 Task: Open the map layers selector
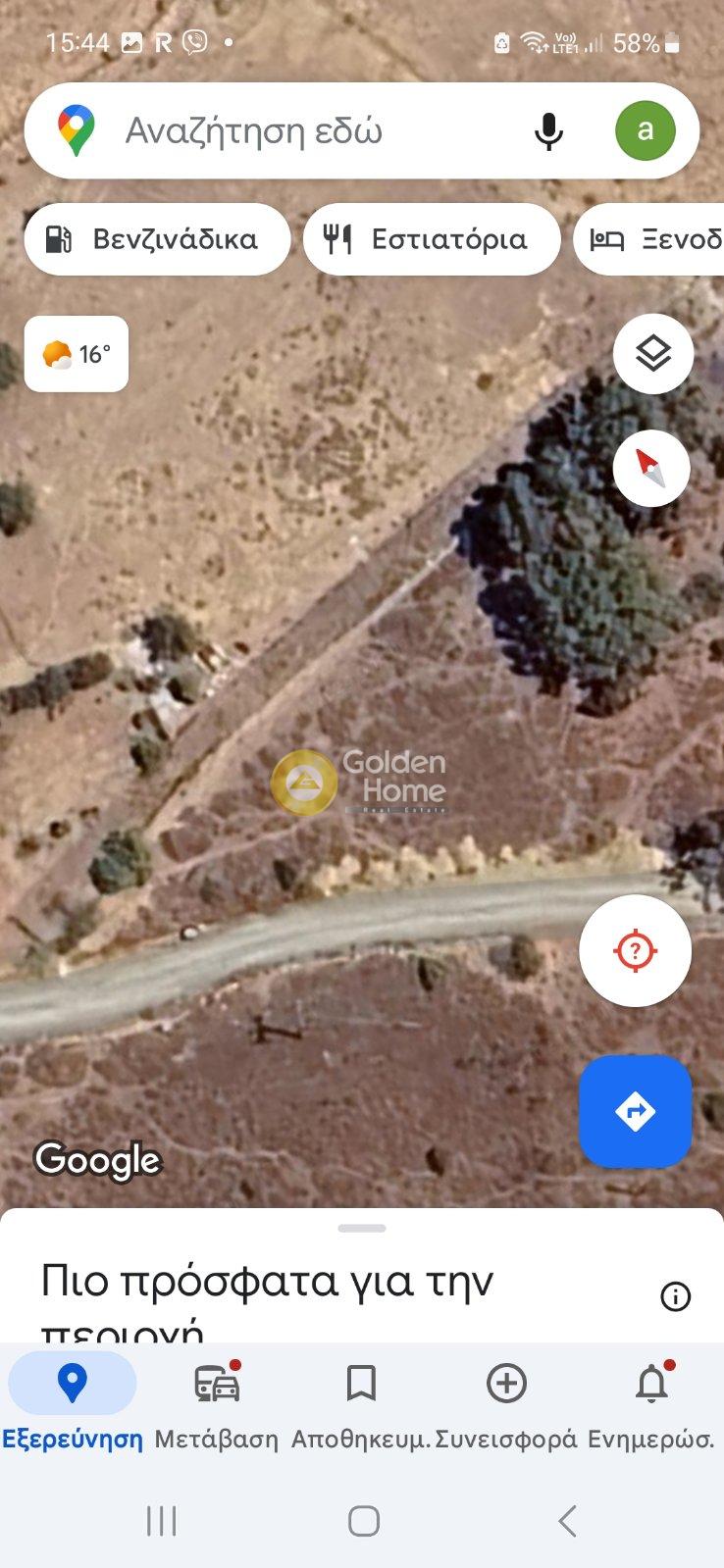pyautogui.click(x=653, y=354)
